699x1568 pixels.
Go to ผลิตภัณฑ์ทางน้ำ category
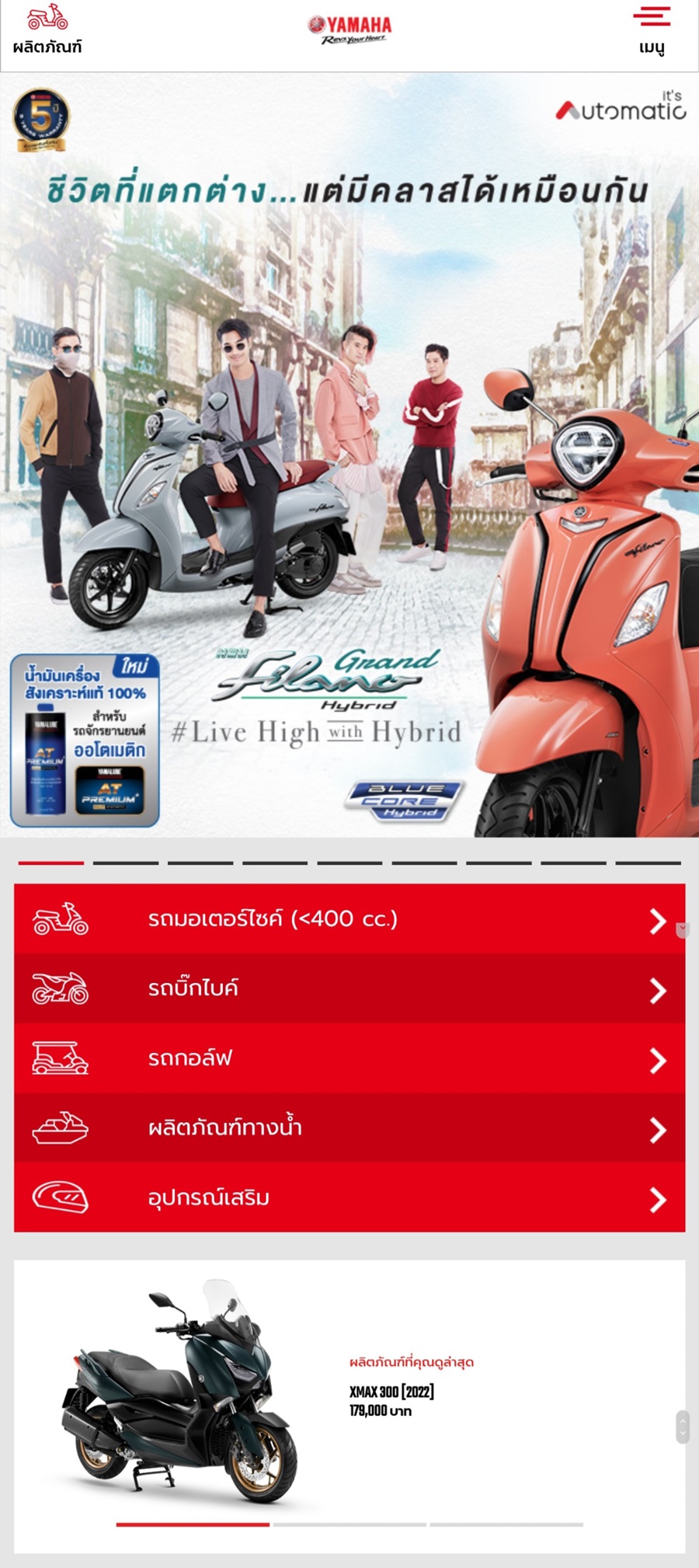[x=349, y=1128]
